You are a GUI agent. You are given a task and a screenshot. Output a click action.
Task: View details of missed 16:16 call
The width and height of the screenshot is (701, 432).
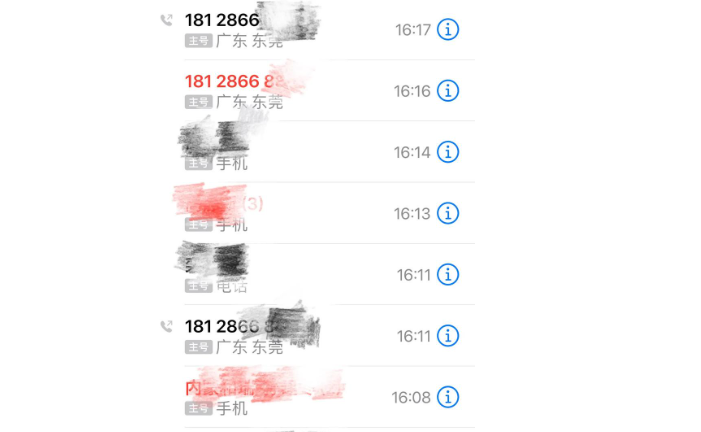tap(448, 91)
